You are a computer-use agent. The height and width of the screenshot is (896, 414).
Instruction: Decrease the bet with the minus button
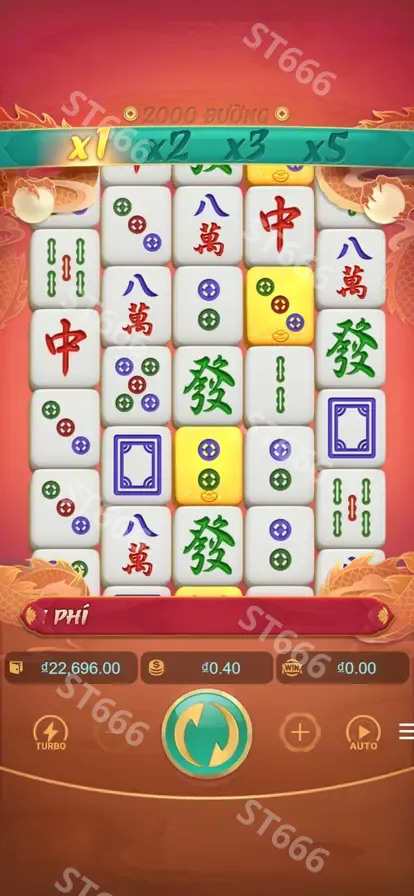pos(114,732)
